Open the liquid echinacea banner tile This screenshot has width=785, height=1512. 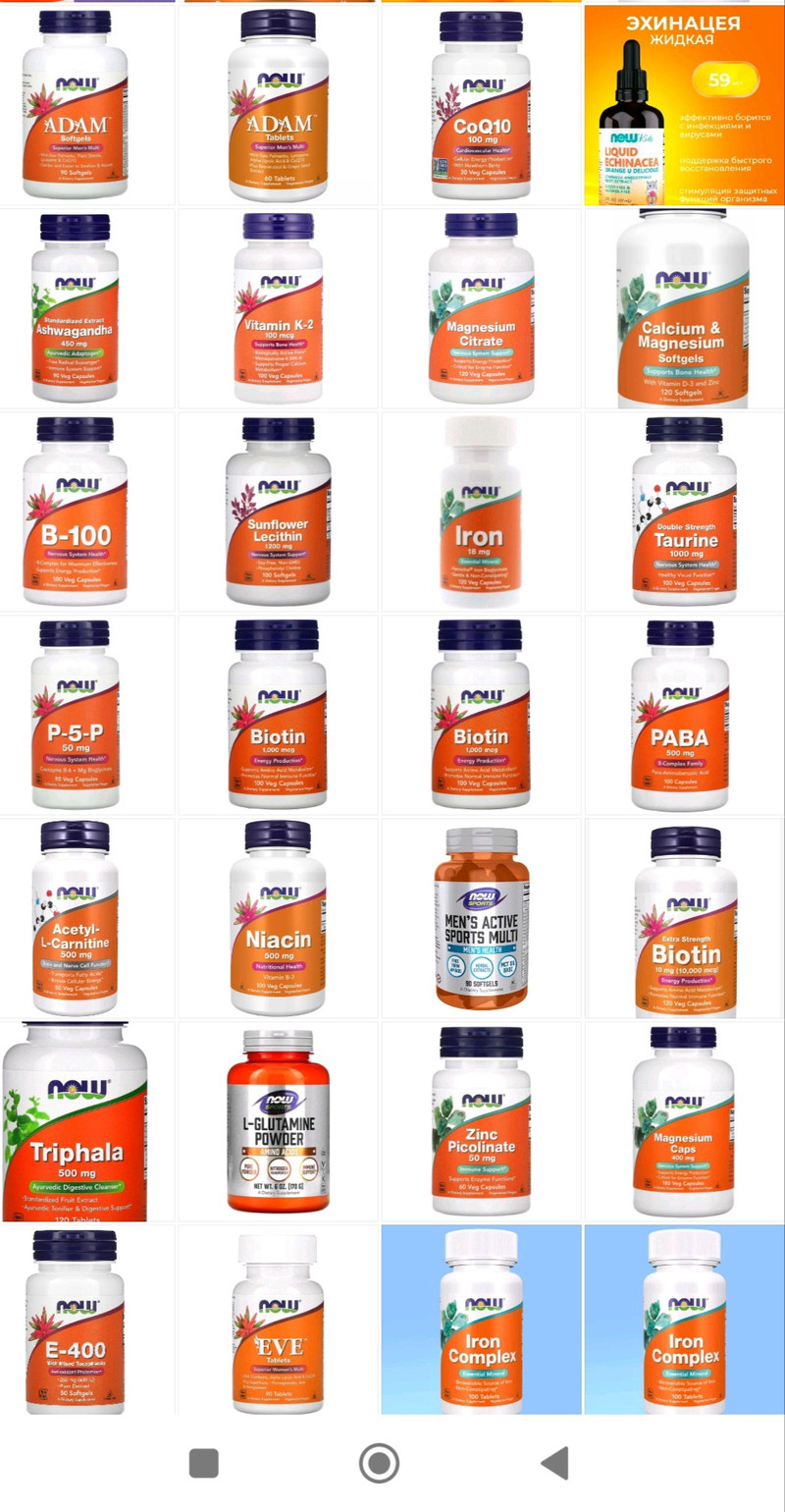[x=684, y=103]
